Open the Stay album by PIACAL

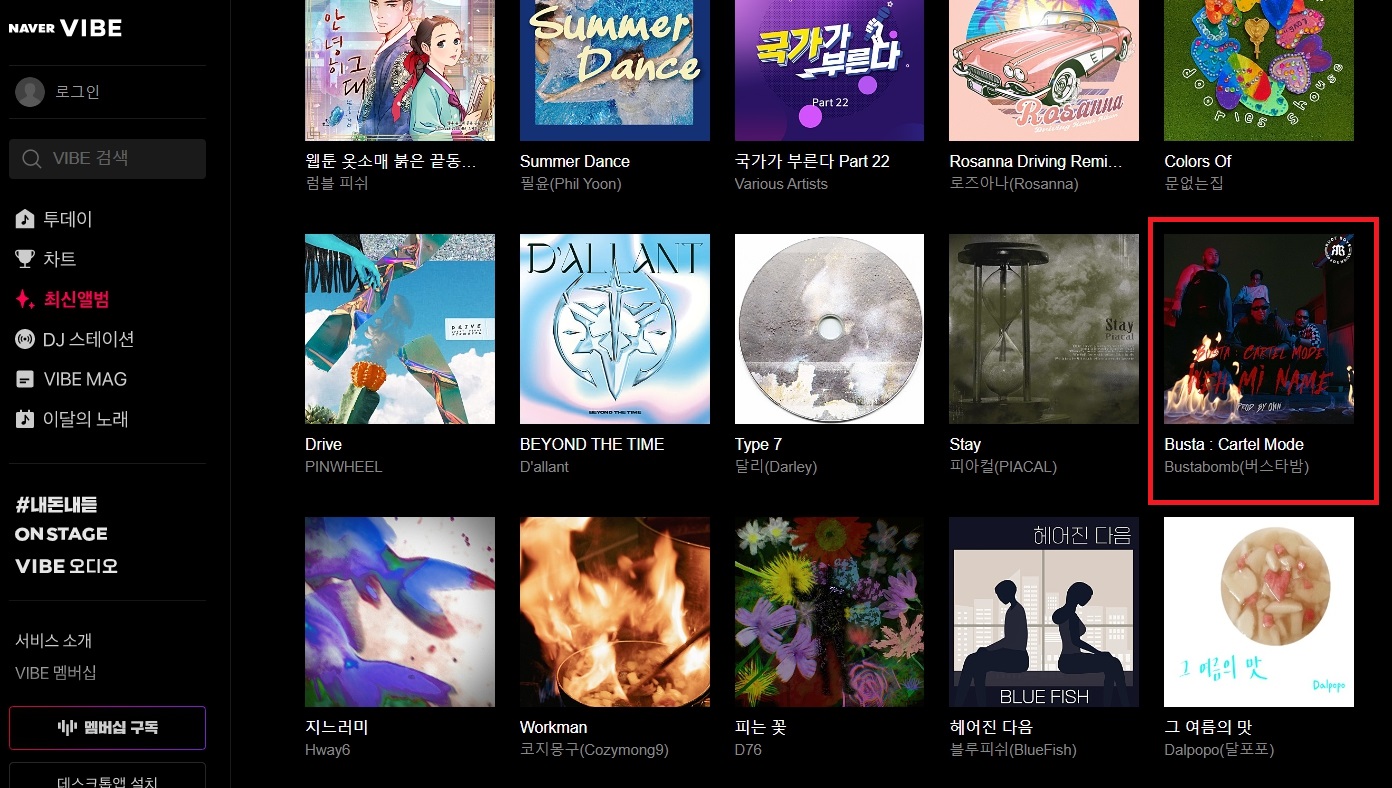pos(1043,329)
